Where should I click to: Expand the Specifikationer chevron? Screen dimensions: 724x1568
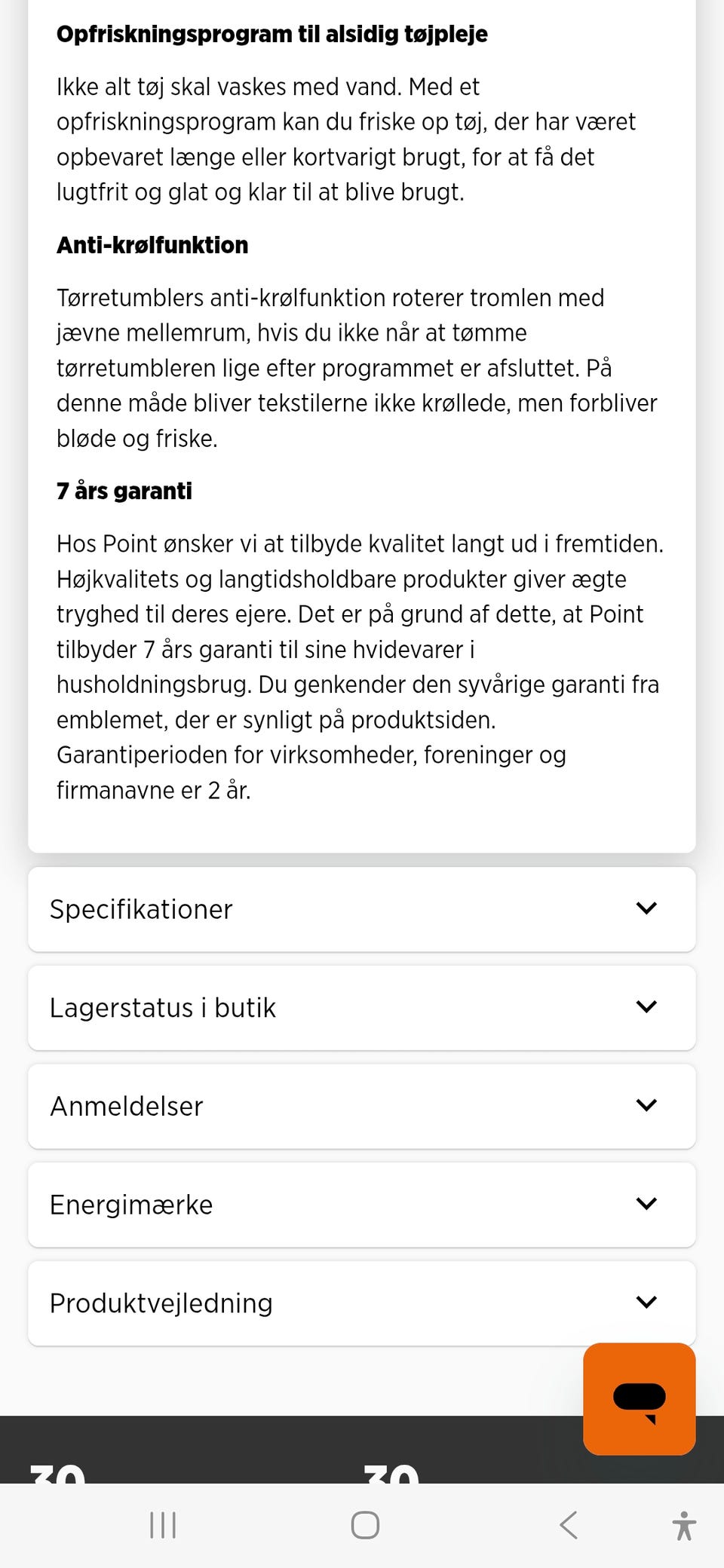pos(646,909)
